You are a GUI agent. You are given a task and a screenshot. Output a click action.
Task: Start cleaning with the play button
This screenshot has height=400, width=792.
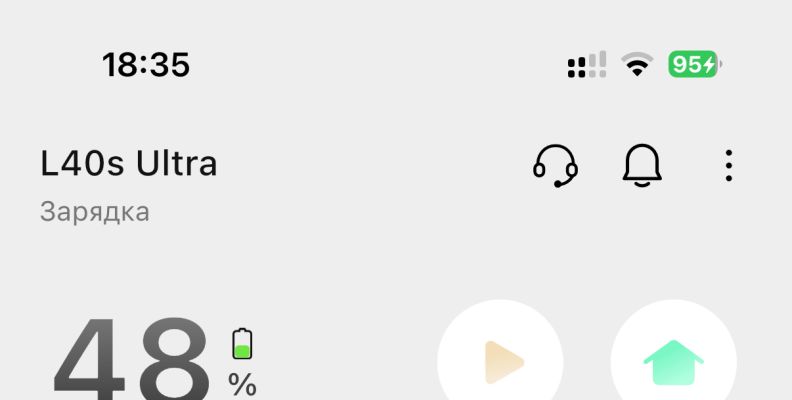coord(501,361)
